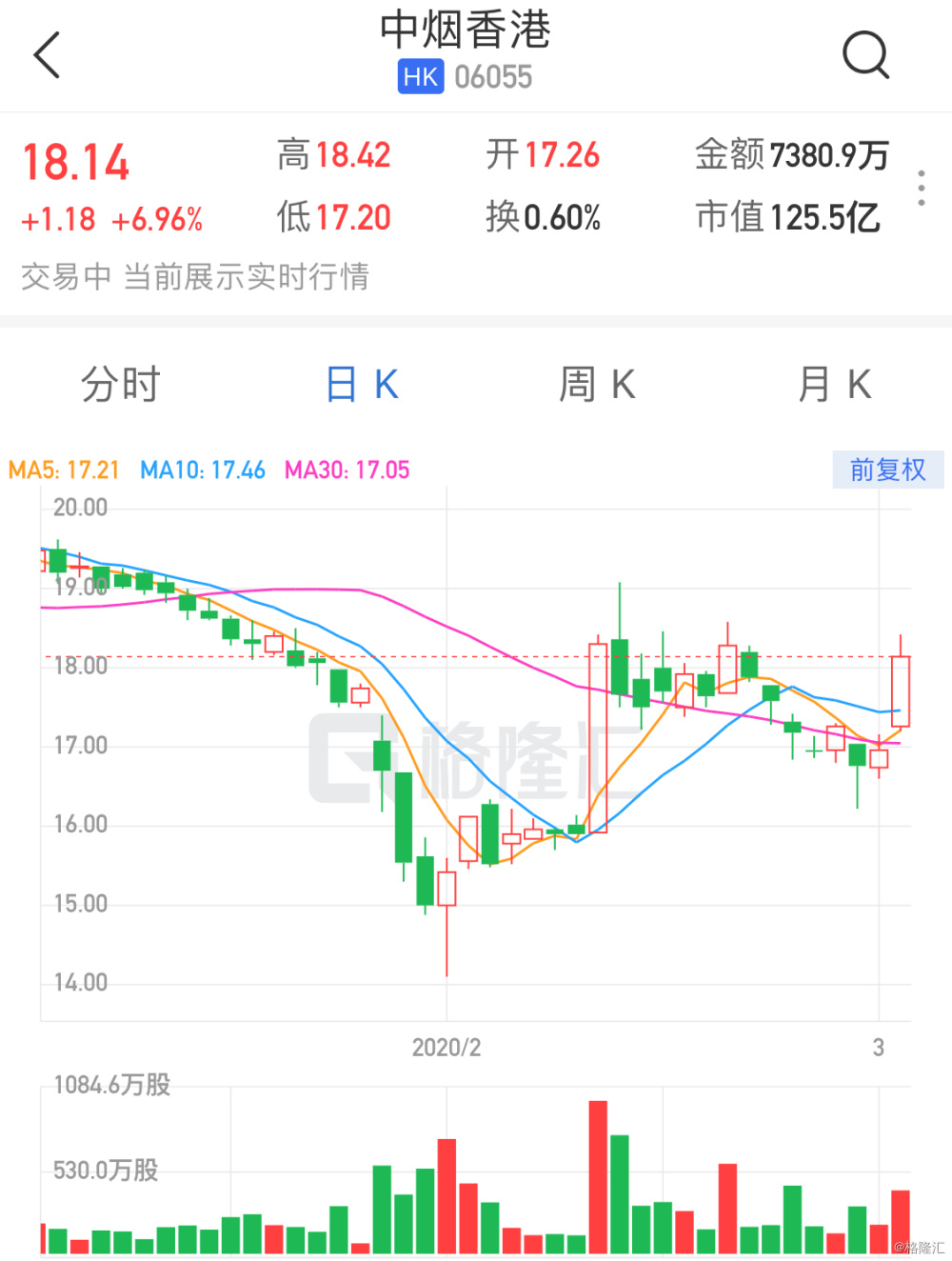Switch to the 周K weekly chart tab
The image size is (952, 1261).
tap(597, 385)
